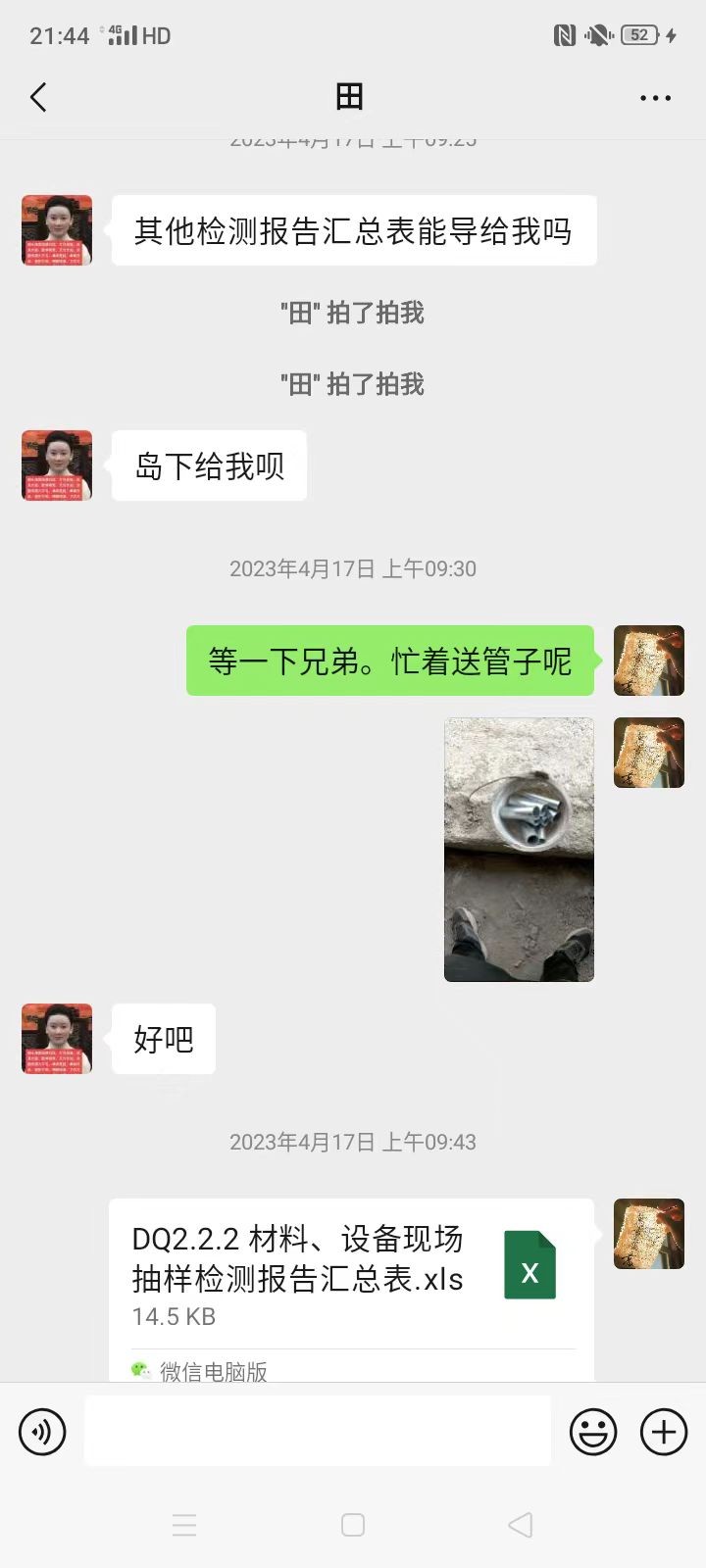The width and height of the screenshot is (706, 1568).
Task: Go back to the chat list
Action: [x=39, y=97]
